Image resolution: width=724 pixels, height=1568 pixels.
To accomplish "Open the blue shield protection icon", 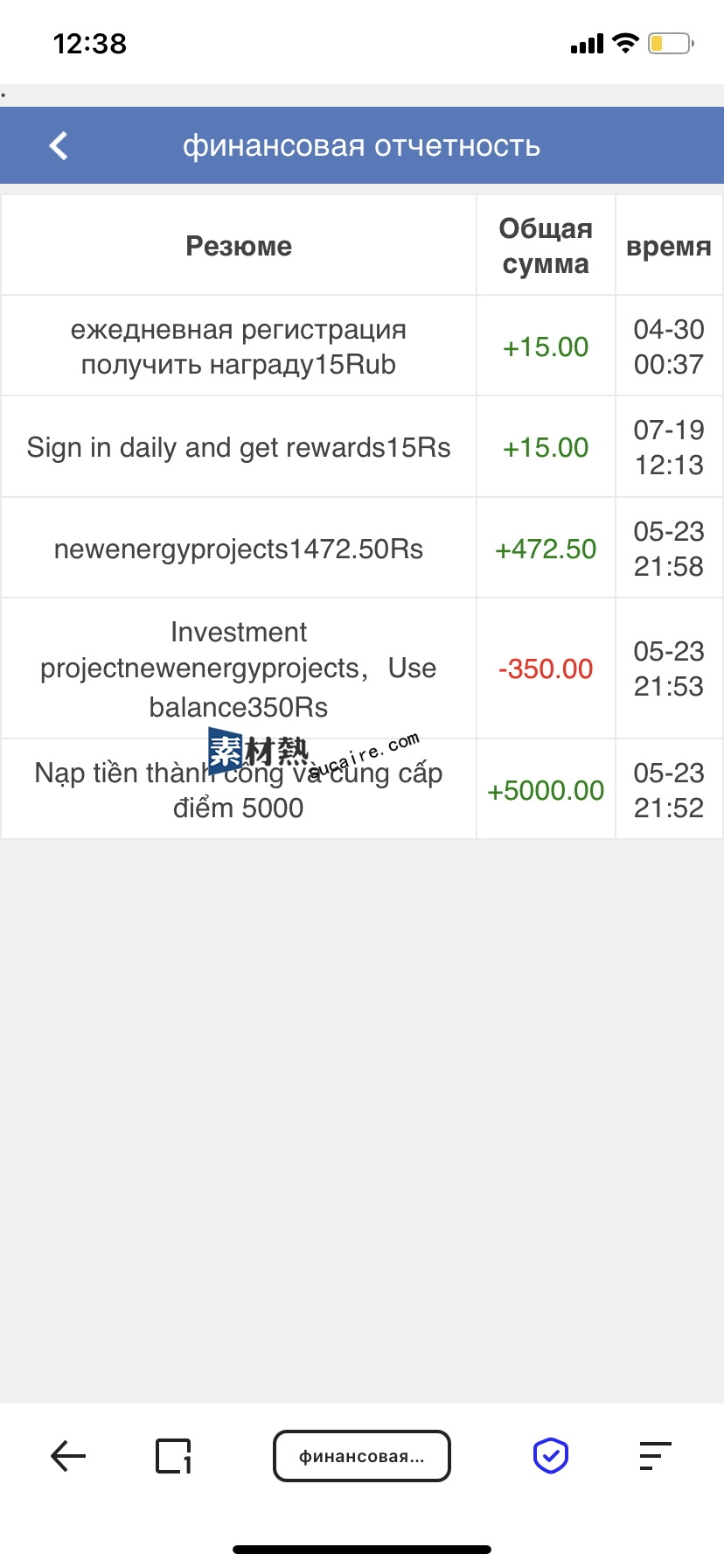I will tap(551, 1456).
